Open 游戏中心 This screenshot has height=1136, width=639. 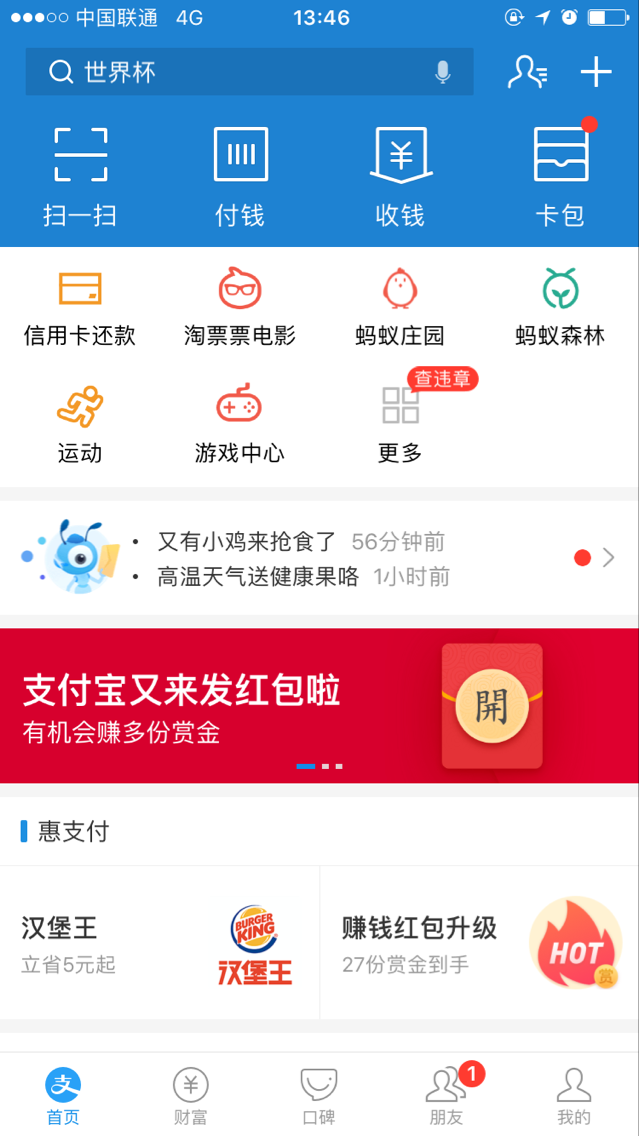(240, 424)
